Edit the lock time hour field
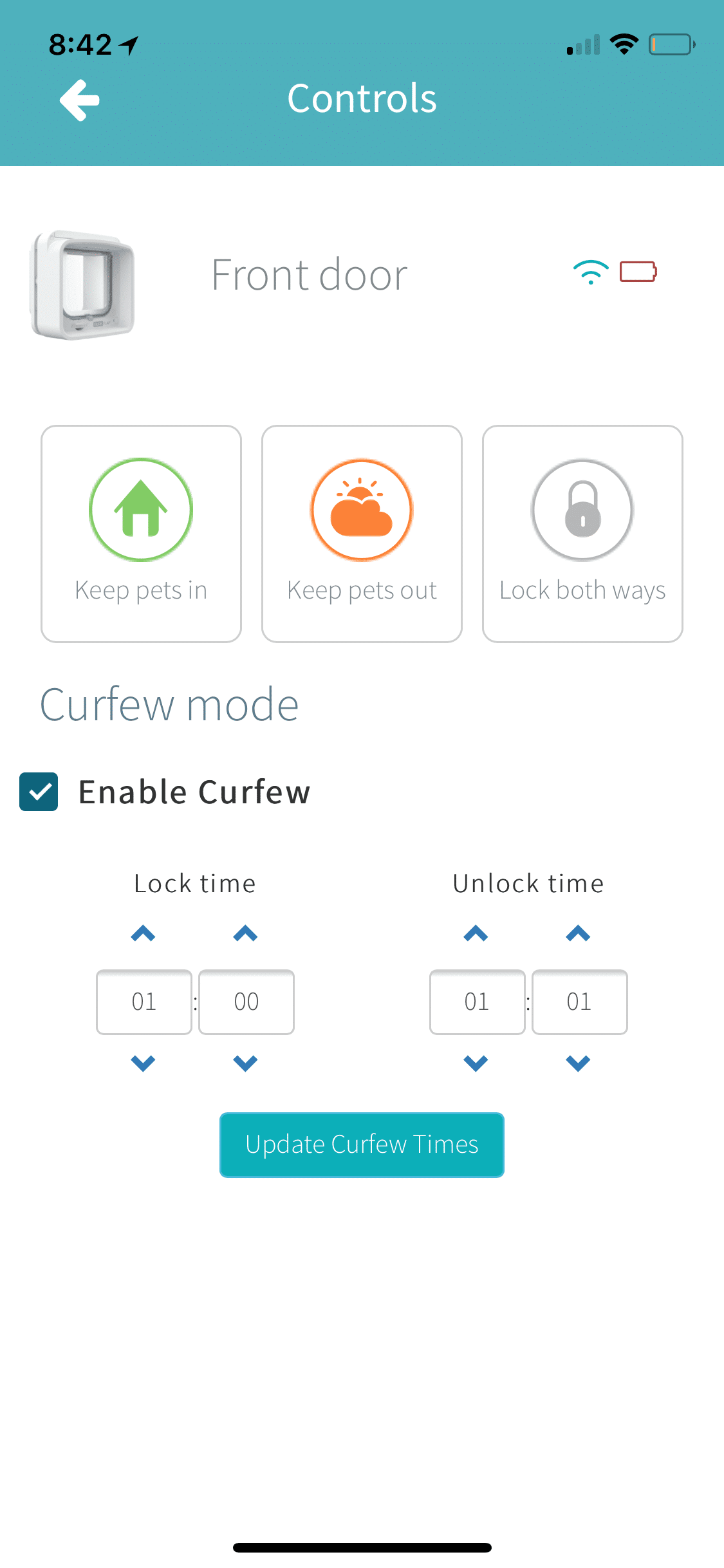This screenshot has width=724, height=1568. [144, 1002]
